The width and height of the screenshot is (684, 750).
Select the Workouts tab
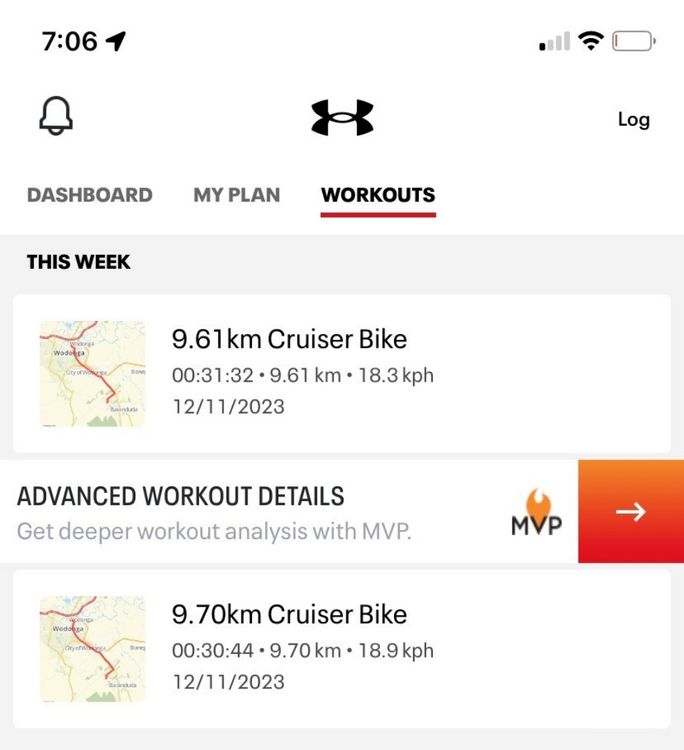[x=378, y=195]
